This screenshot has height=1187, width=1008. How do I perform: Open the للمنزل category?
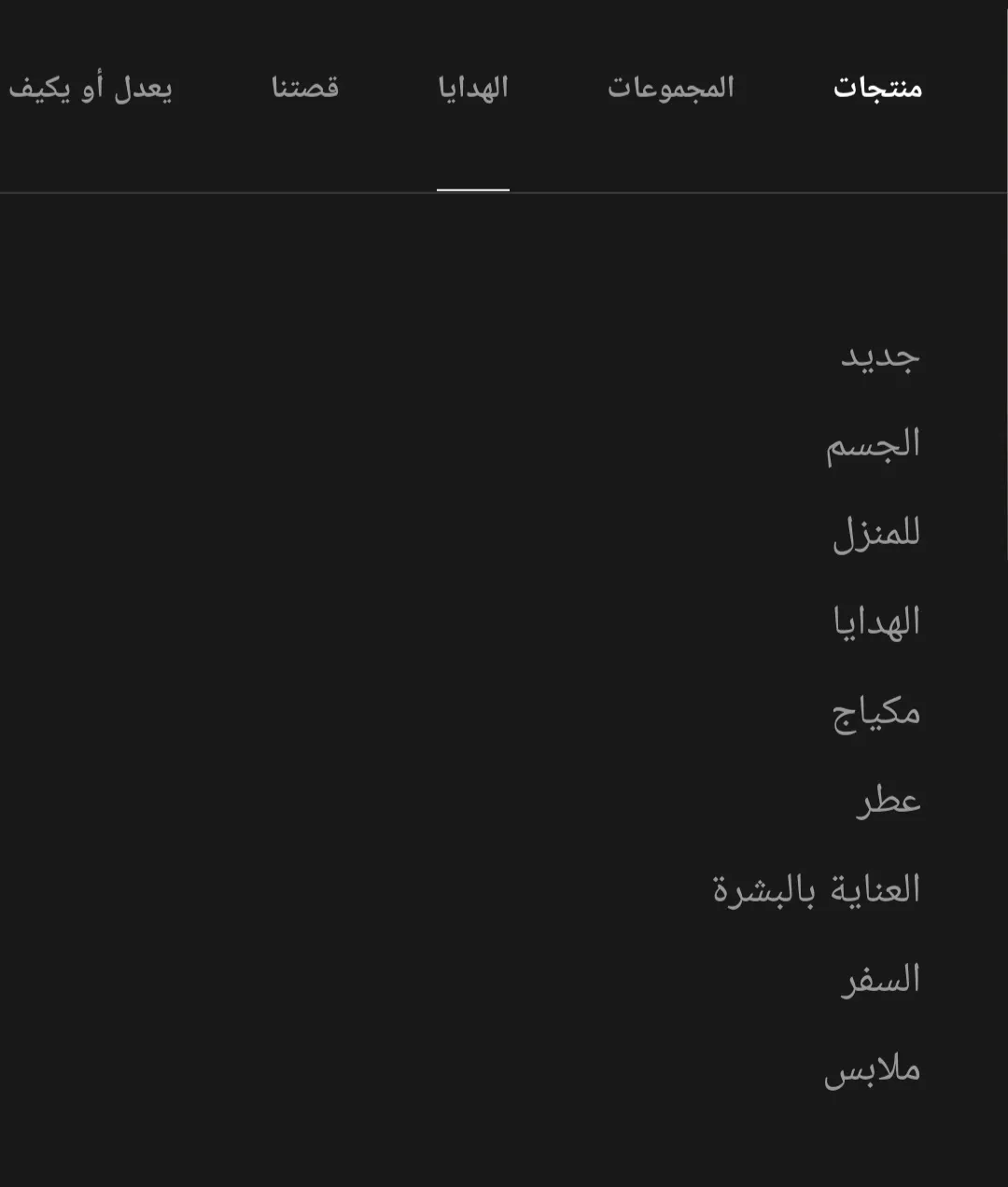876,534
